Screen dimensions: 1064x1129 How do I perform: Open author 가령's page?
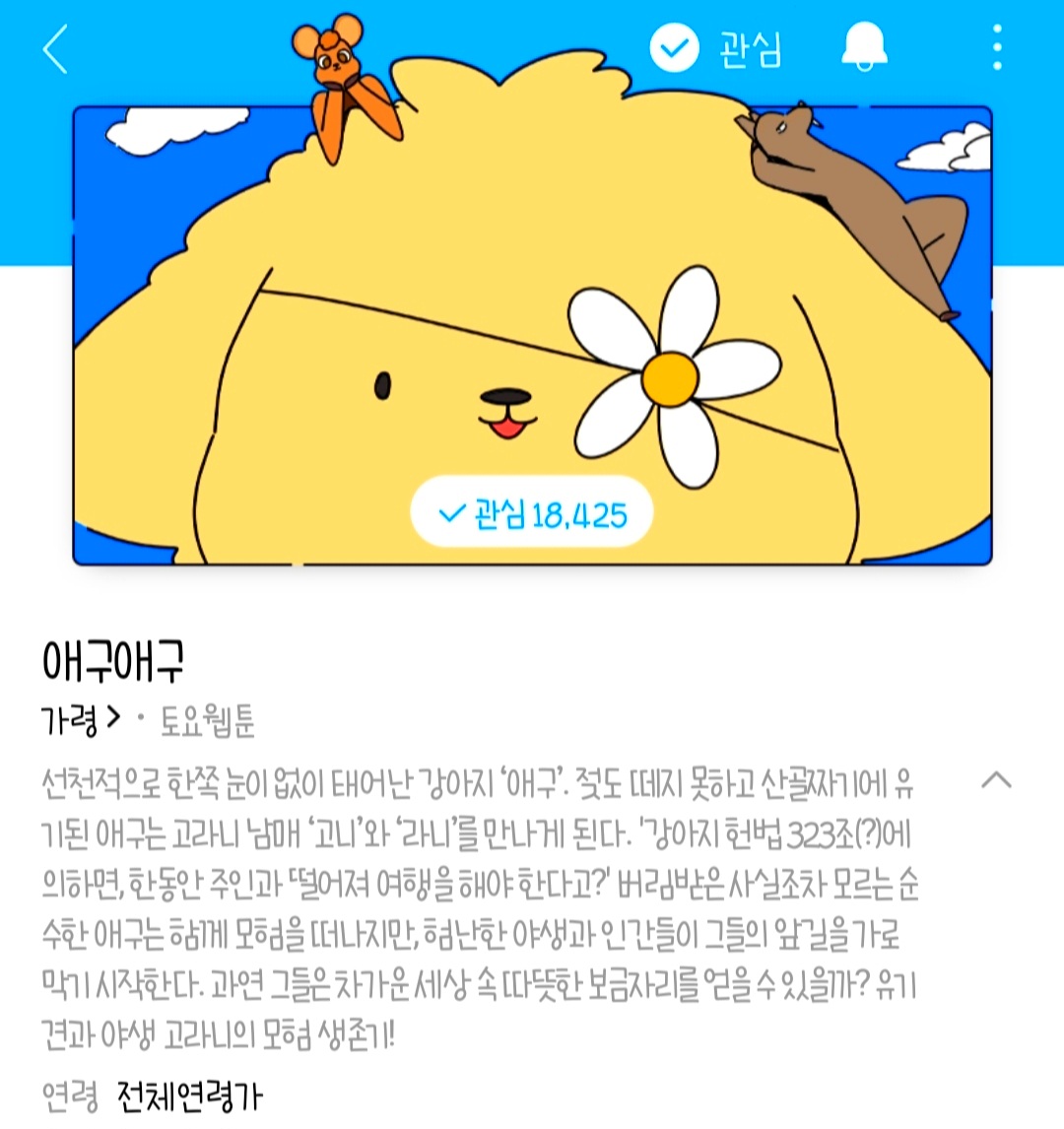pos(81,721)
